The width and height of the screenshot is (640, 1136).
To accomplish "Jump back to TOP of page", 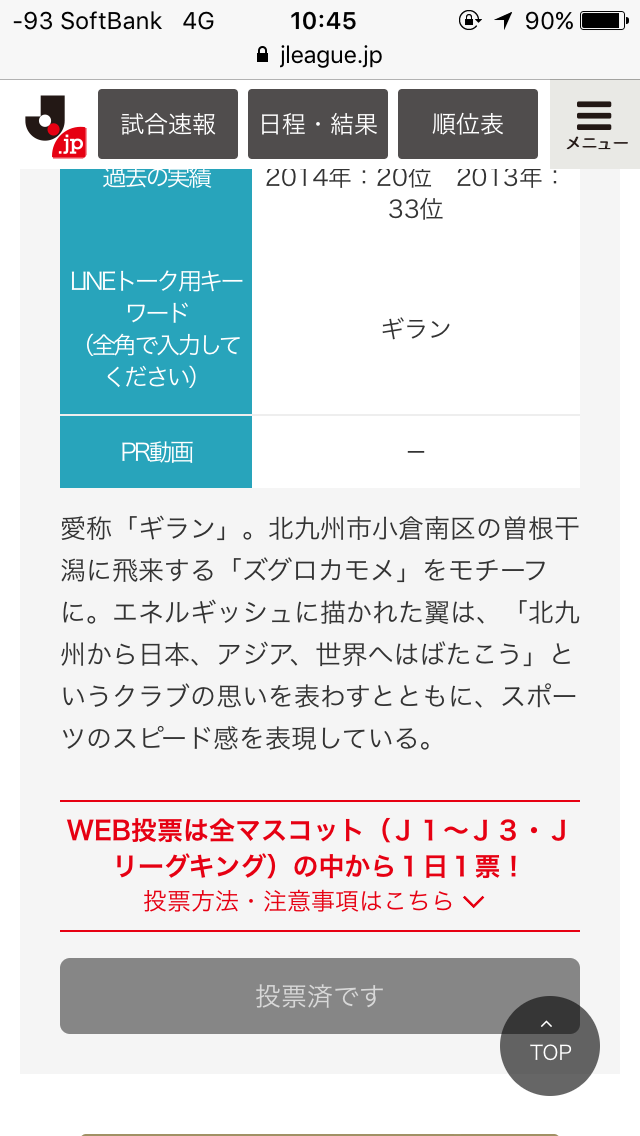I will click(550, 1045).
